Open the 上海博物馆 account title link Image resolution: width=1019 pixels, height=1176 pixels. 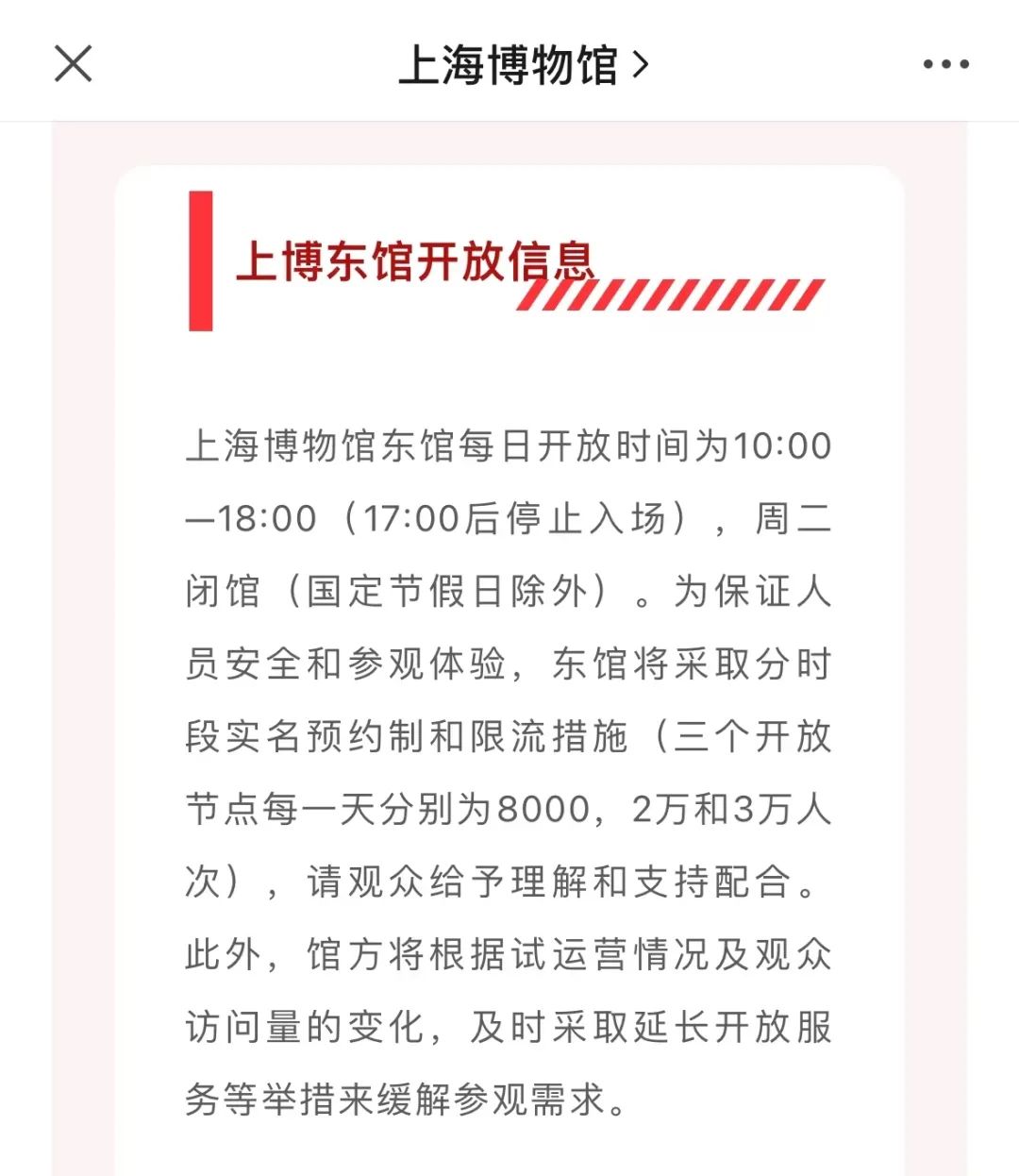point(523,65)
